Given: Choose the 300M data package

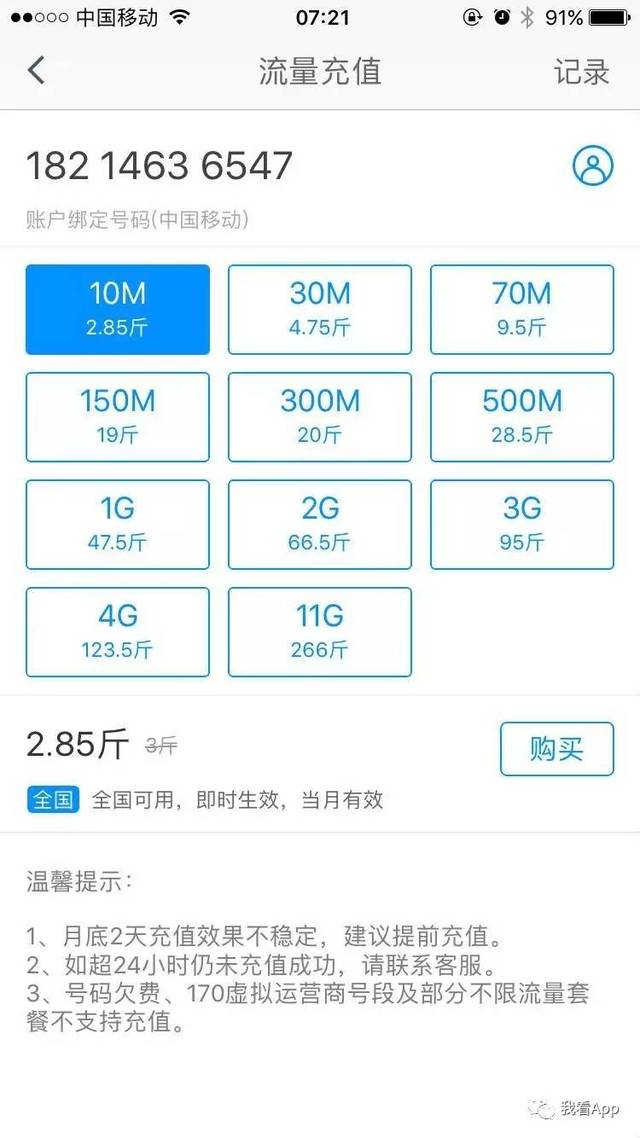Looking at the screenshot, I should point(320,417).
